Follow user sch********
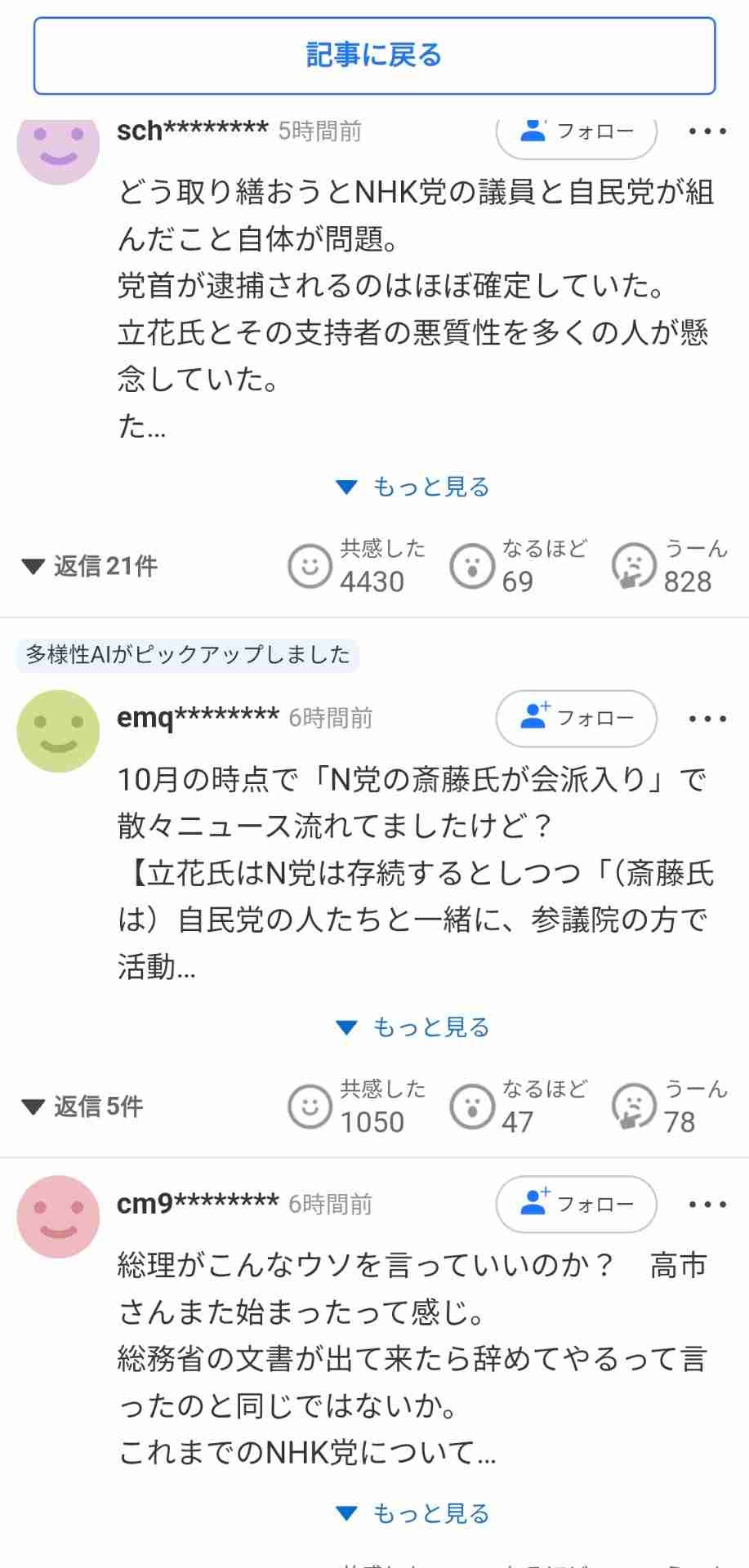This screenshot has height=1568, width=749. pos(577,134)
